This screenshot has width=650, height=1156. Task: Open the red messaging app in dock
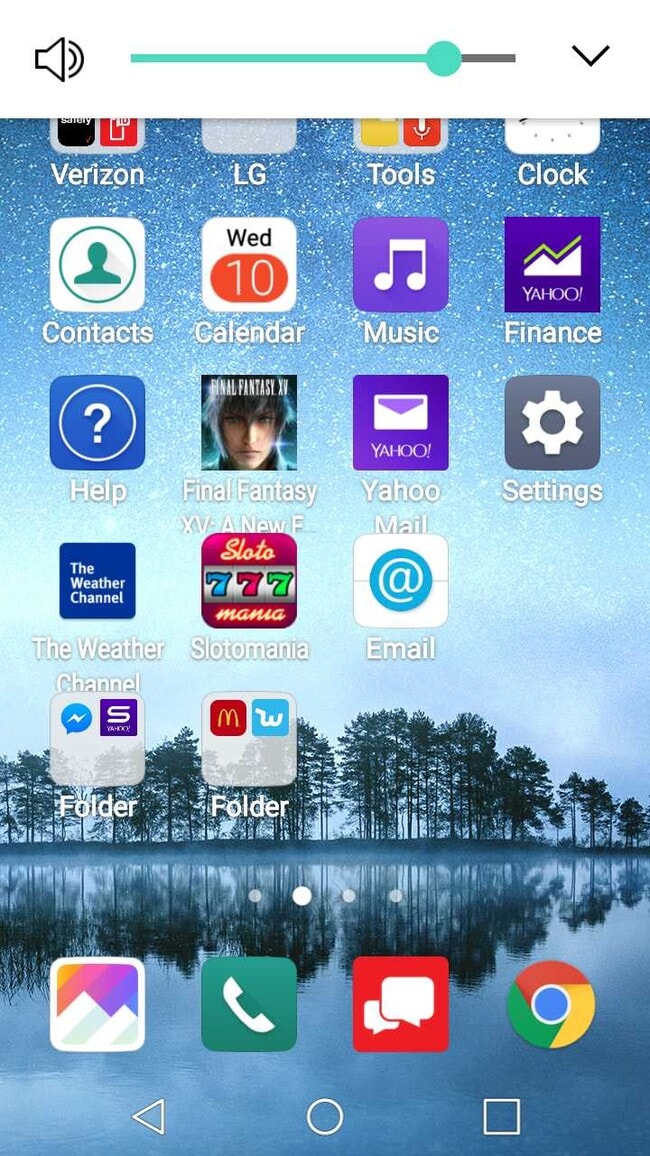401,1004
